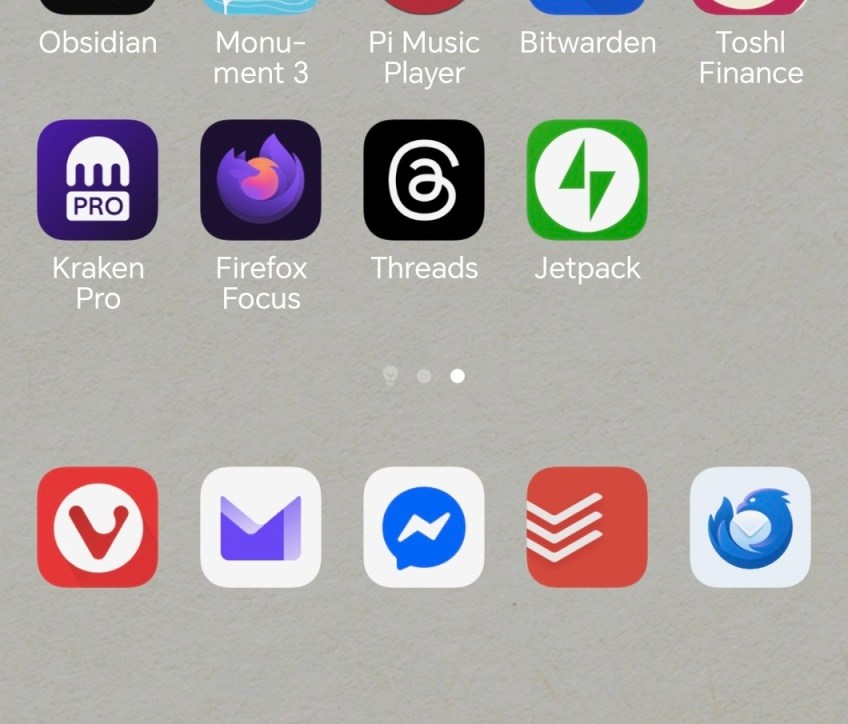Open the Threads app
Image resolution: width=848 pixels, height=724 pixels.
424,180
